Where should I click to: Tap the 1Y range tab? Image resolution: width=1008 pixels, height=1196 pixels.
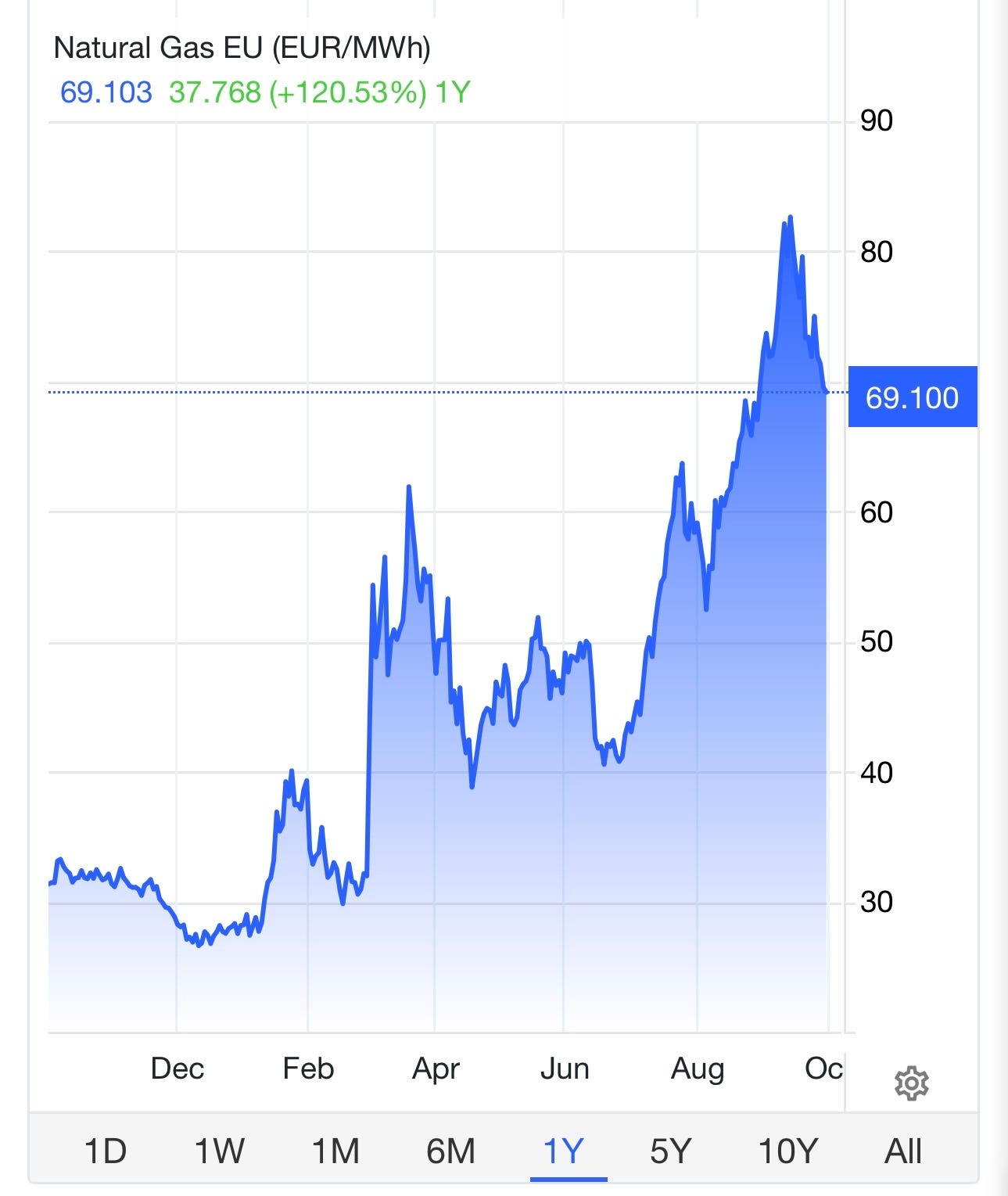click(x=564, y=1151)
